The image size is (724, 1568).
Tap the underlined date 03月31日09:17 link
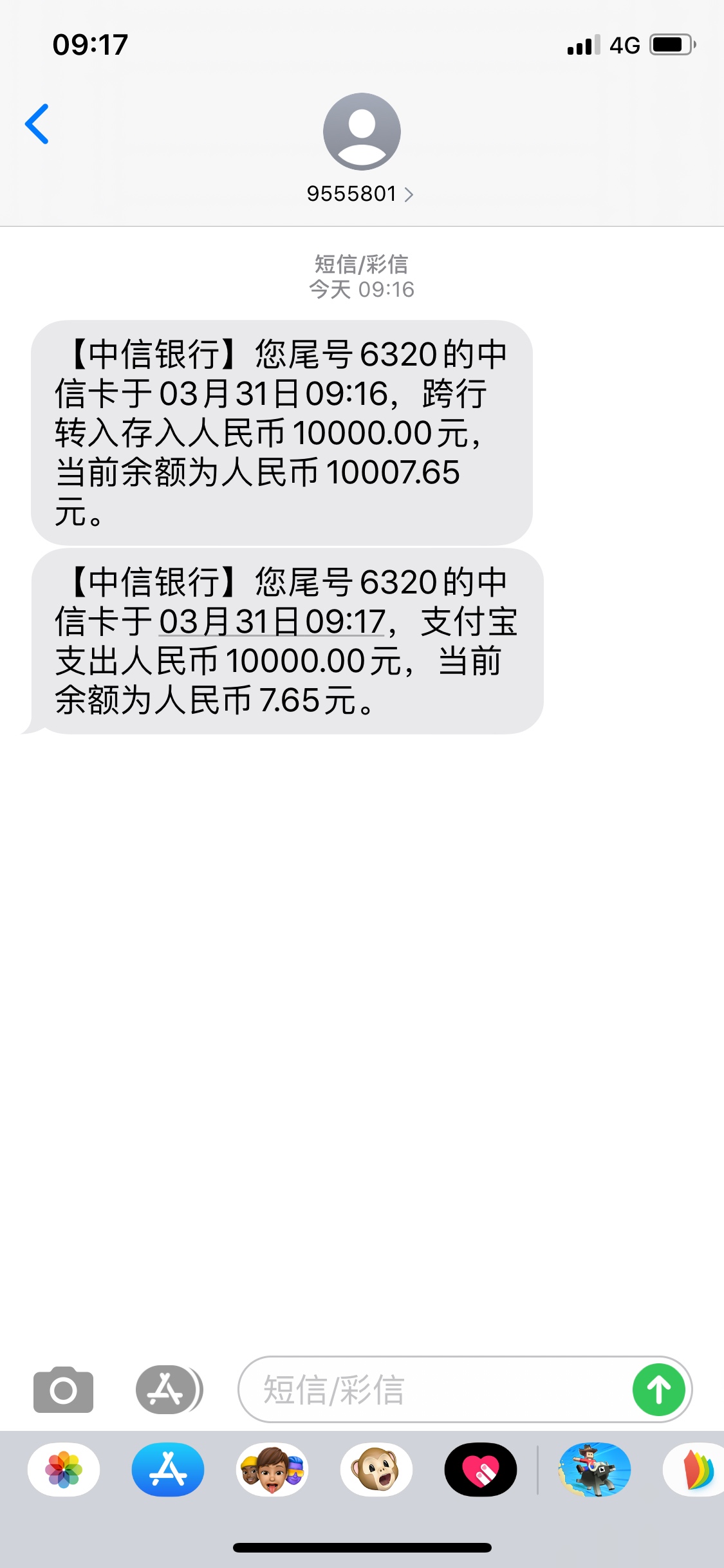[272, 622]
